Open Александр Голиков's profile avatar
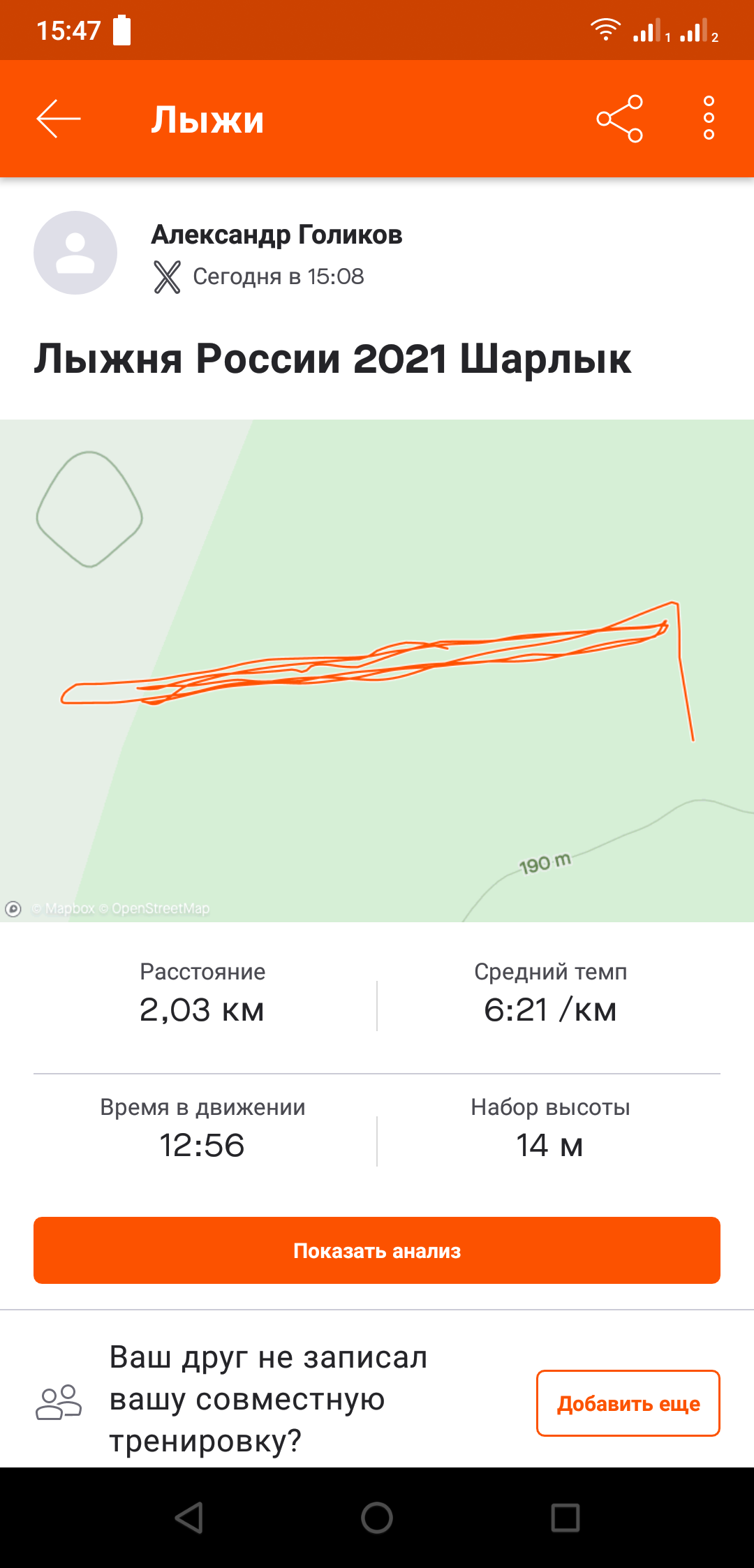Image resolution: width=754 pixels, height=1568 pixels. [x=75, y=253]
